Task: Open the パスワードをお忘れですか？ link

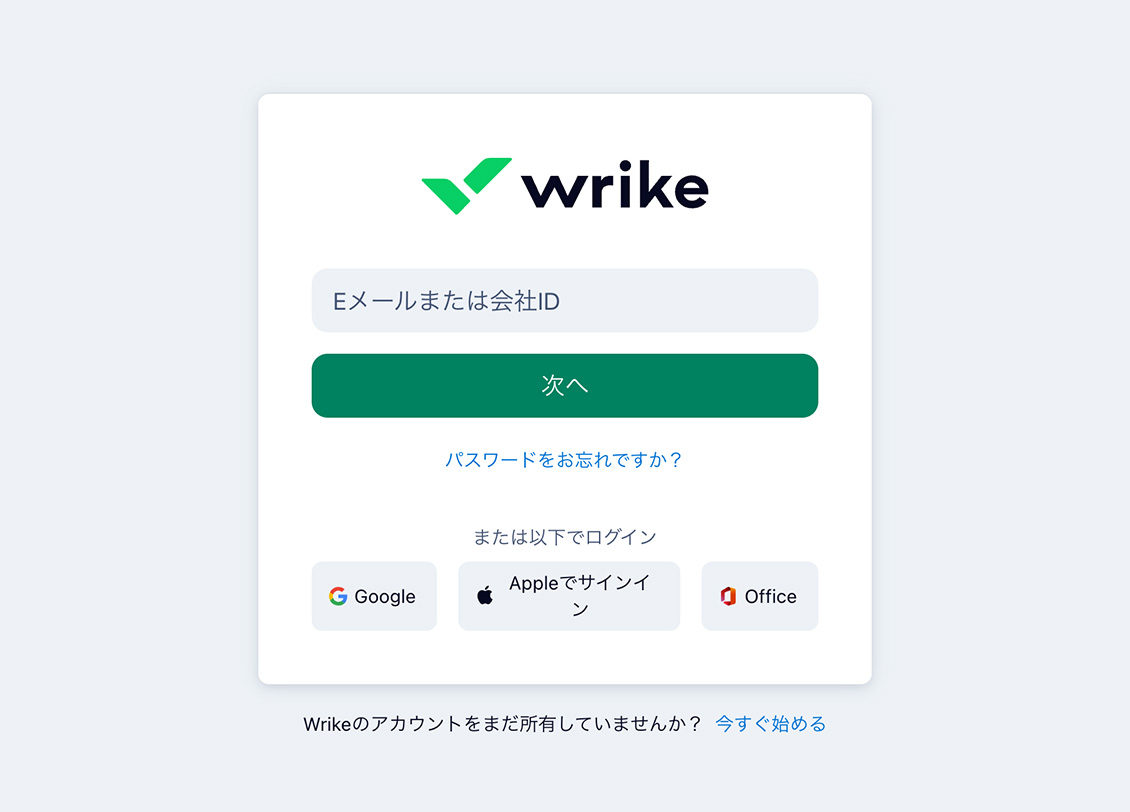Action: click(x=564, y=460)
